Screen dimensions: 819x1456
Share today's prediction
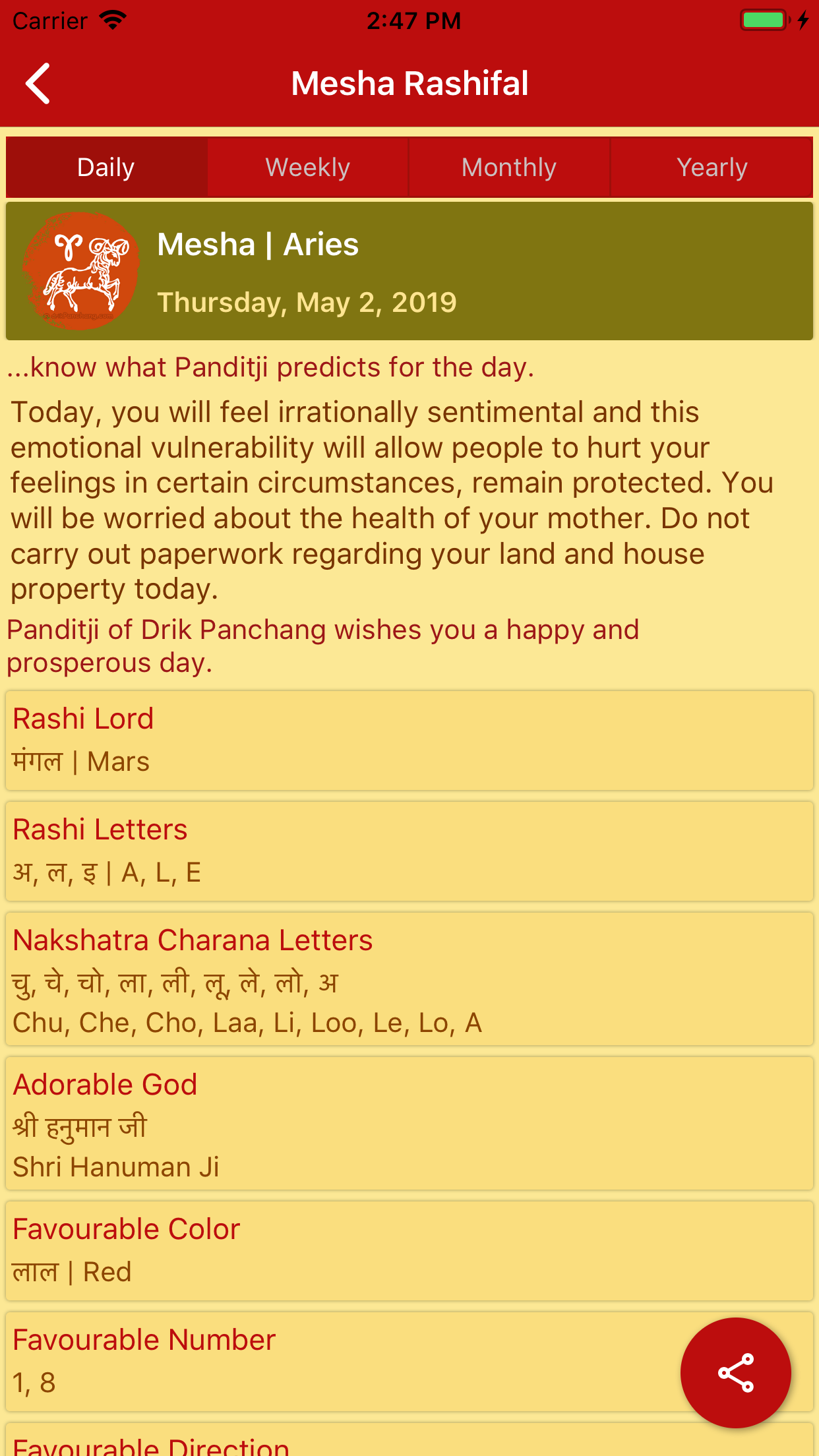pos(736,1373)
